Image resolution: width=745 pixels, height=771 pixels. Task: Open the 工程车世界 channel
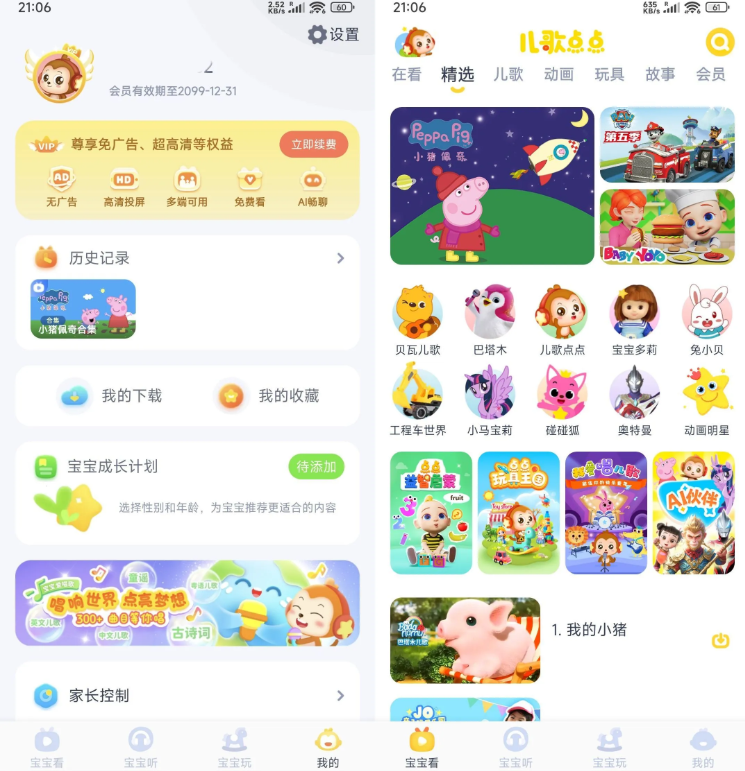tap(417, 400)
